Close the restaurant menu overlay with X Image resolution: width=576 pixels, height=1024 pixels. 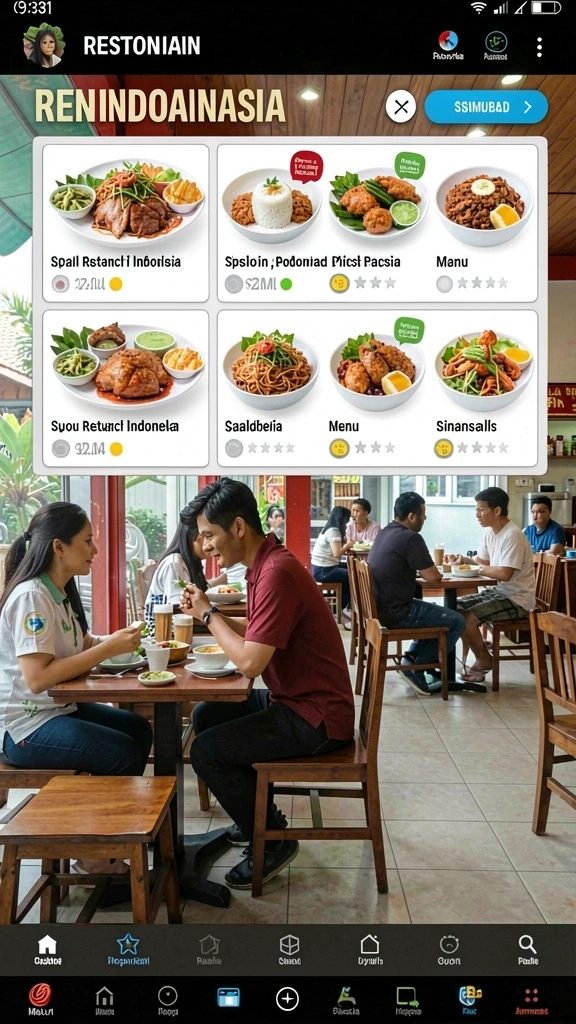(x=400, y=106)
